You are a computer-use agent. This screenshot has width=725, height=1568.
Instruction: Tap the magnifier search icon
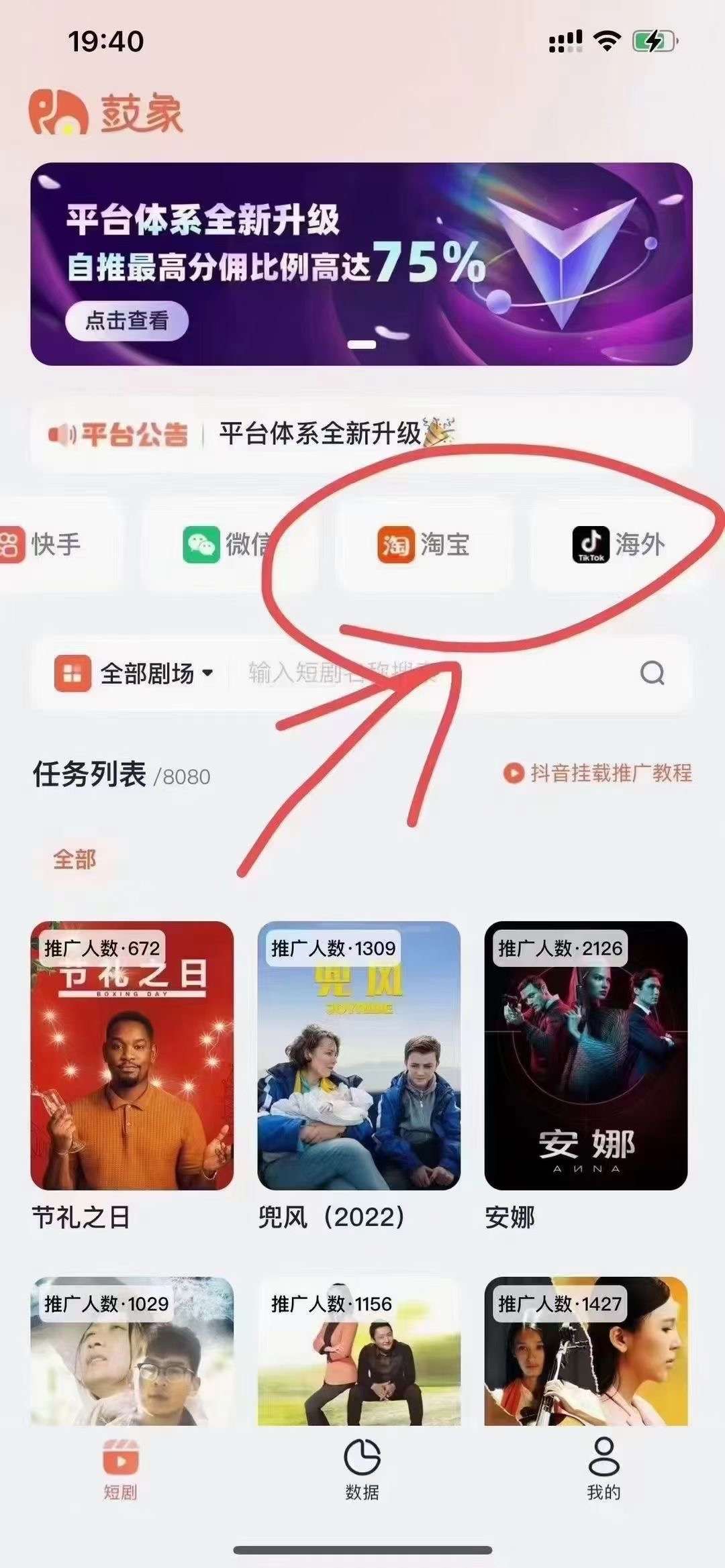point(652,673)
